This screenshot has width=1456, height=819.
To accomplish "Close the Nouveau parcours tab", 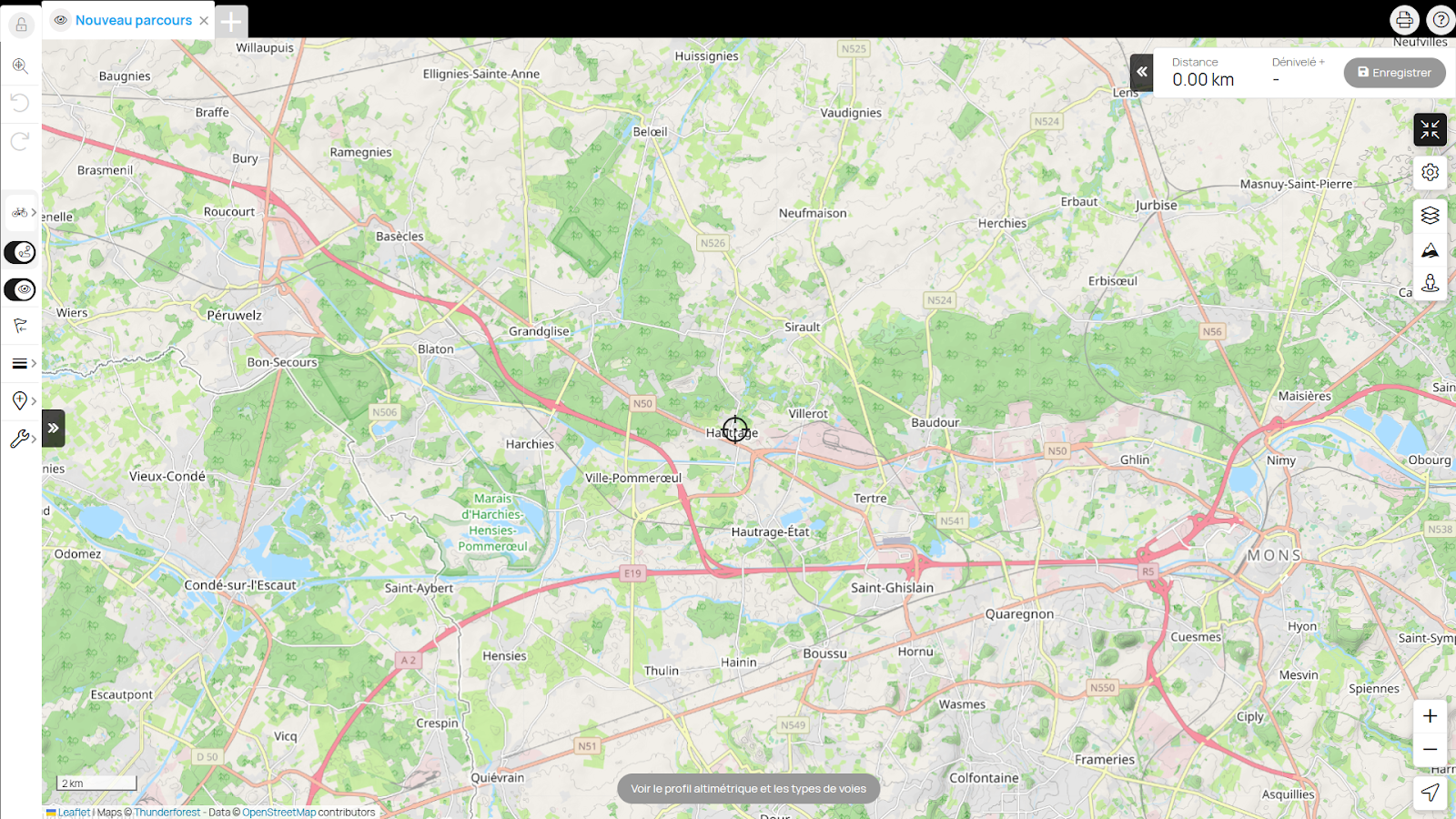I will [204, 20].
